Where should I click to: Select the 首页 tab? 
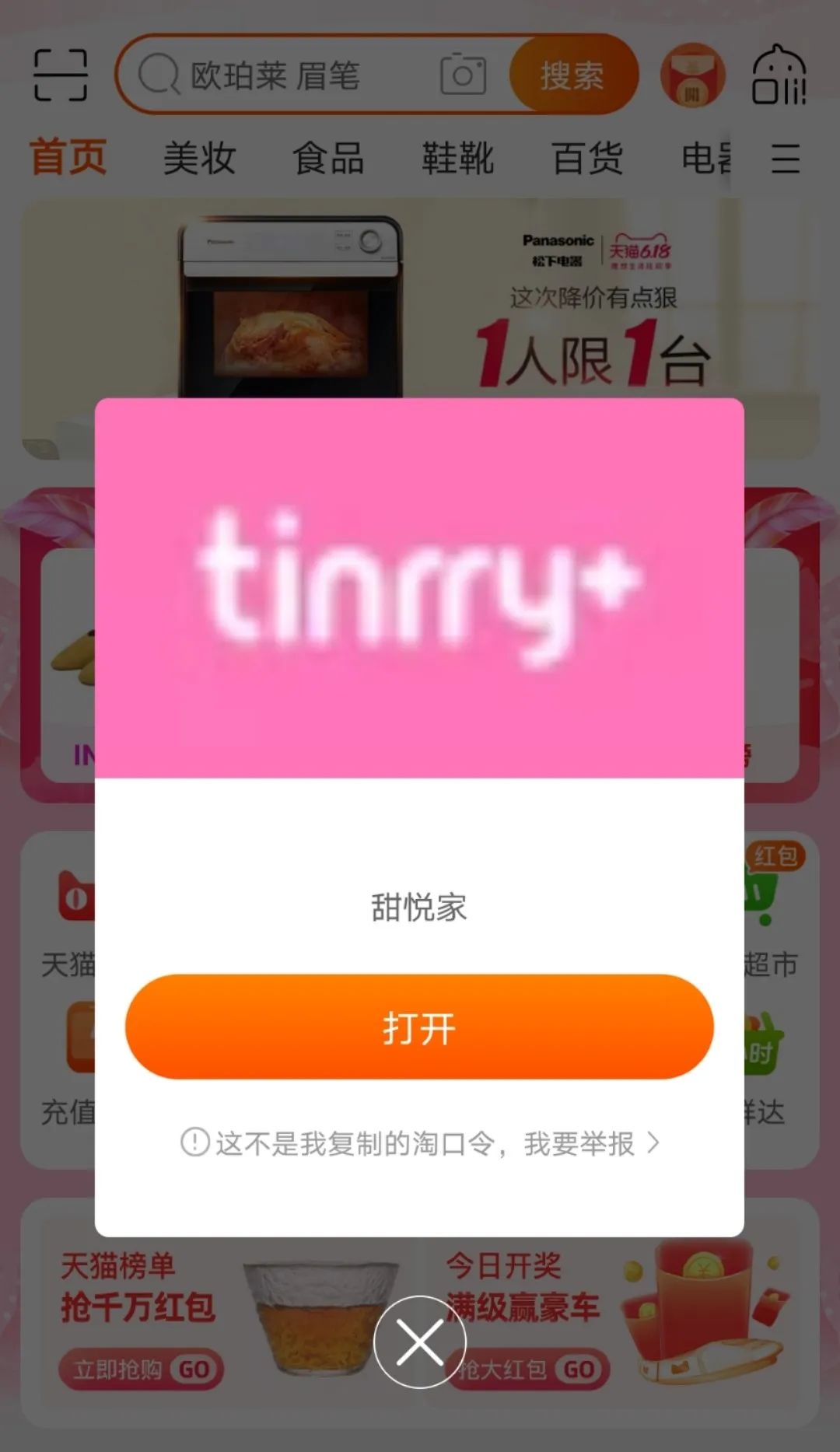[x=68, y=158]
